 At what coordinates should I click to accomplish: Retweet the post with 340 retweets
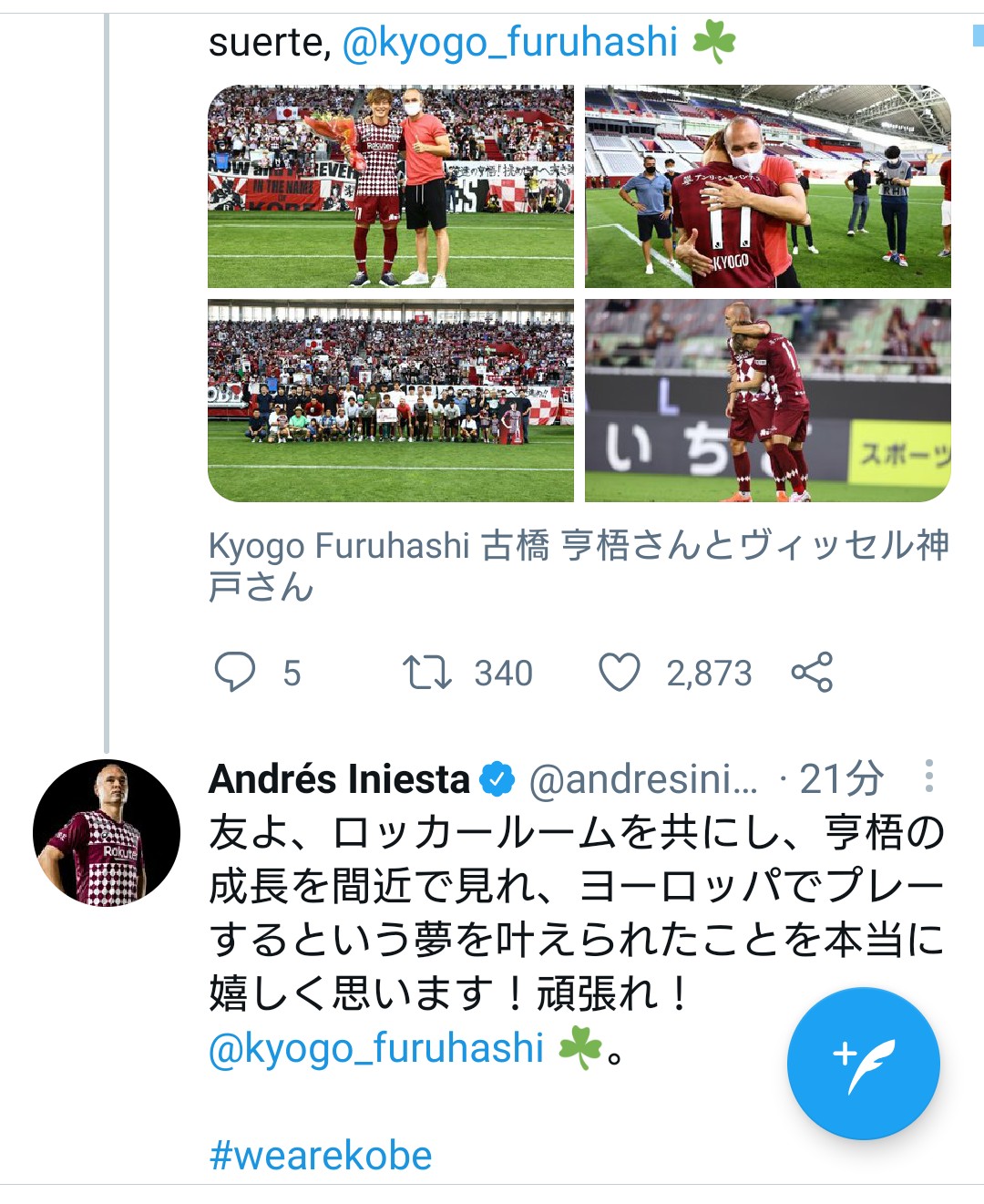(426, 673)
